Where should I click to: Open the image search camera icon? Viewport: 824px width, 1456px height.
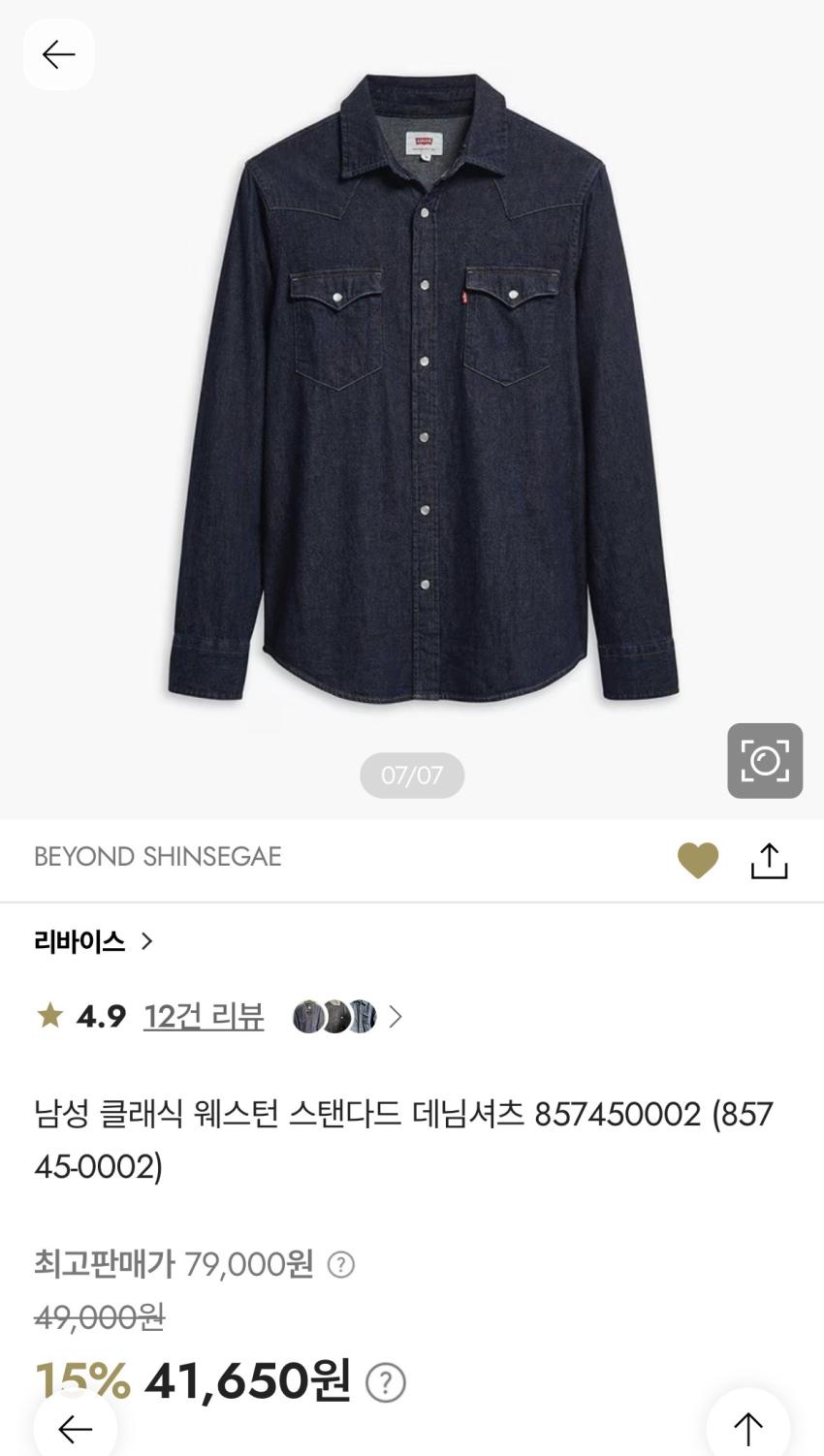(x=765, y=761)
